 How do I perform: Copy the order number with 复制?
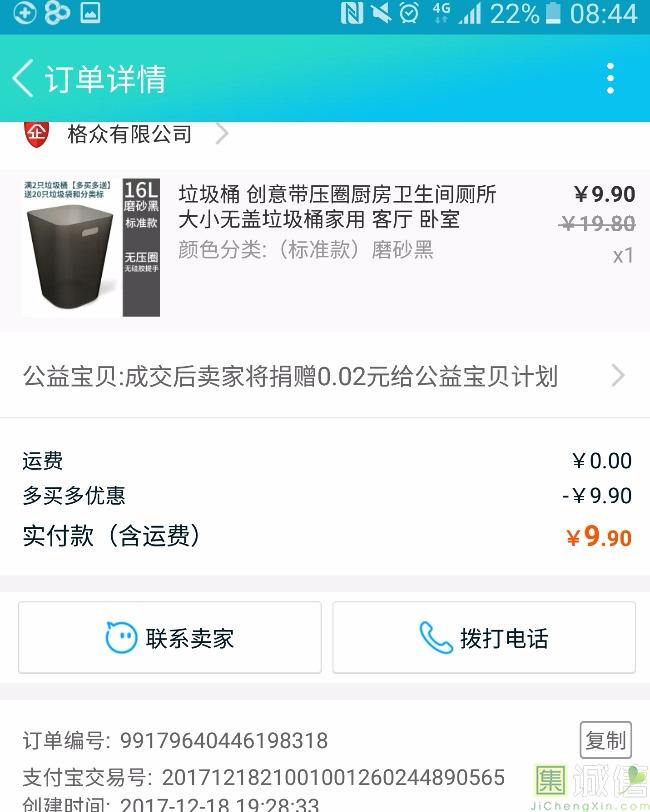tap(605, 740)
